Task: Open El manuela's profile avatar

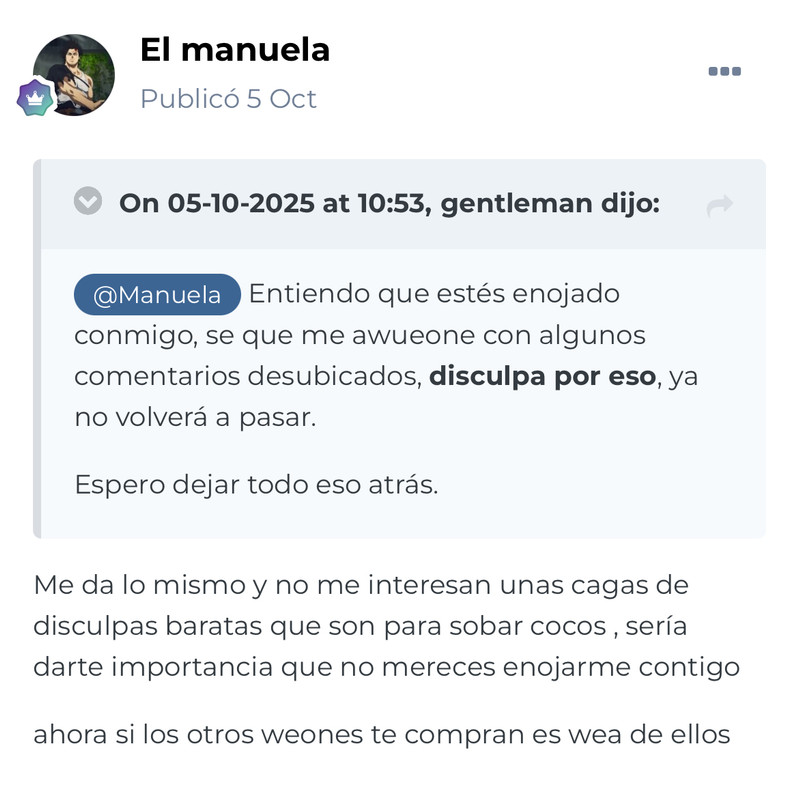Action: [74, 75]
